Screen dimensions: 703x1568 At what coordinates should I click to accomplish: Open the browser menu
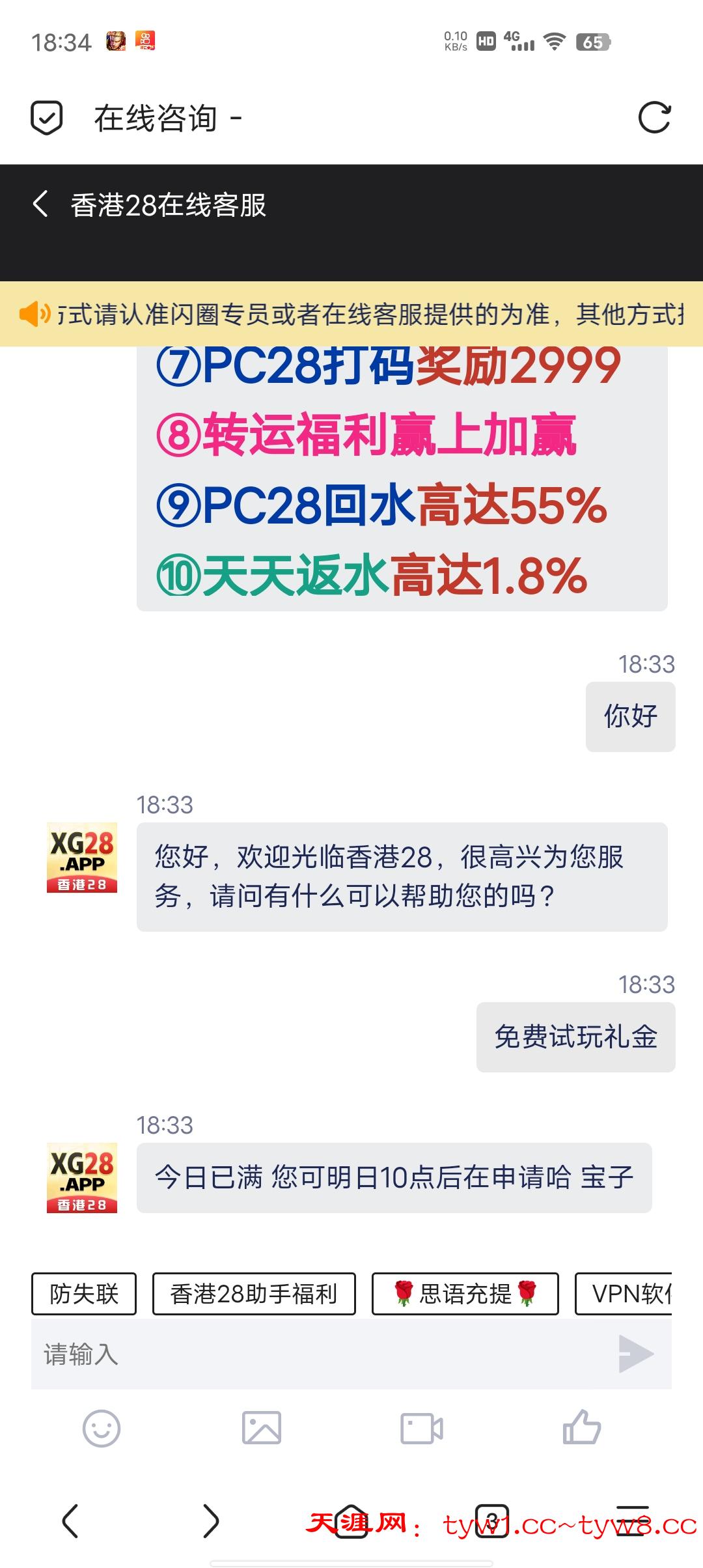(632, 1521)
